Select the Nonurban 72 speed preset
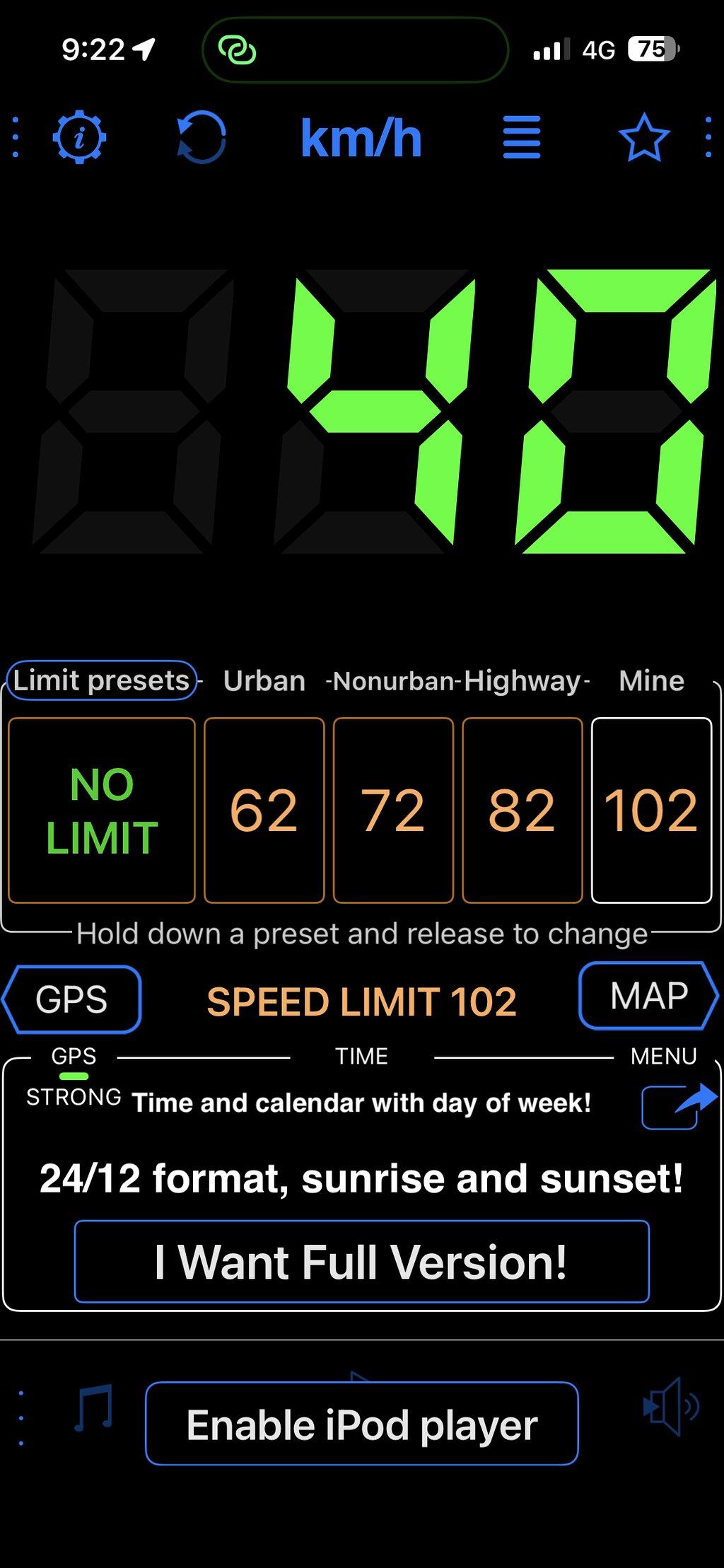 pos(393,811)
